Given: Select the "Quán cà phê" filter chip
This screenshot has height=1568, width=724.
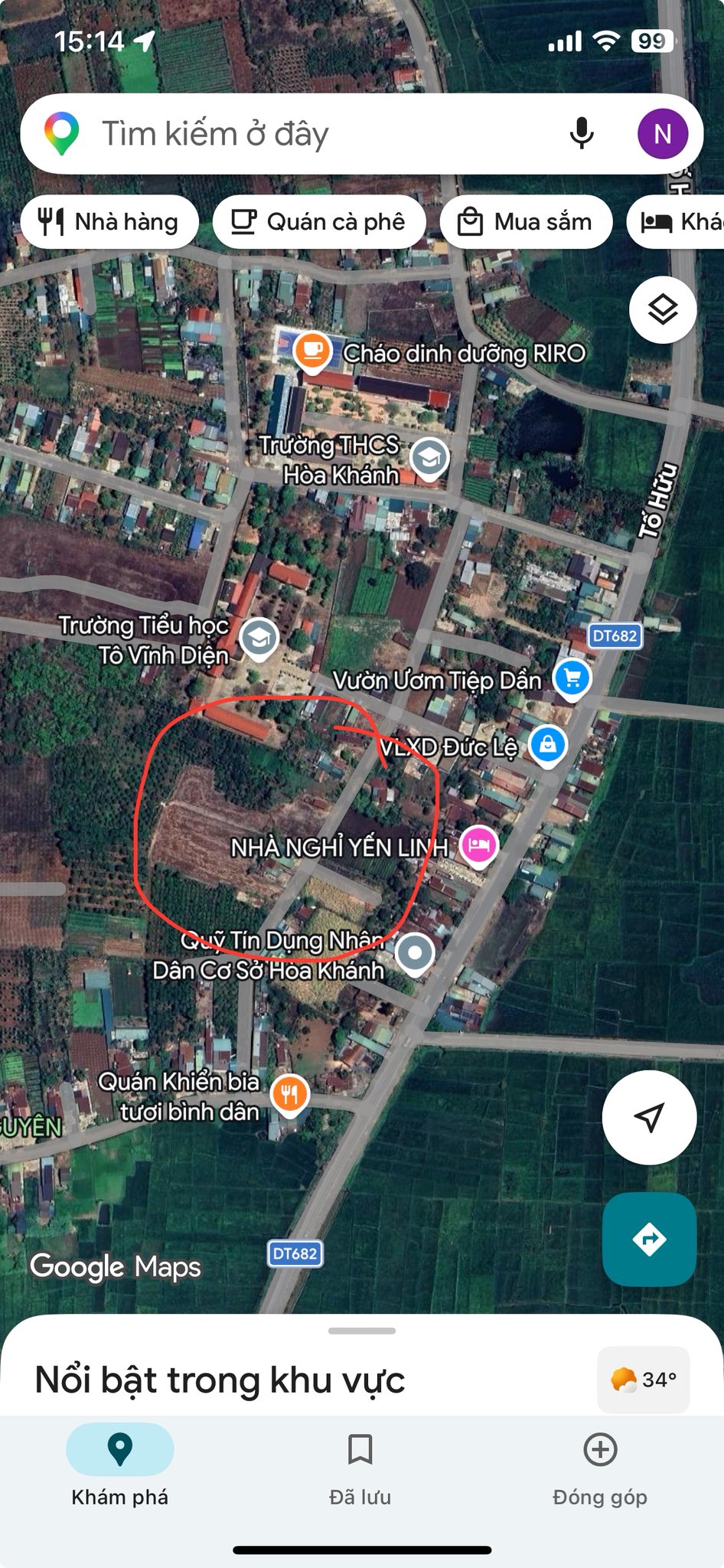Looking at the screenshot, I should pyautogui.click(x=318, y=222).
